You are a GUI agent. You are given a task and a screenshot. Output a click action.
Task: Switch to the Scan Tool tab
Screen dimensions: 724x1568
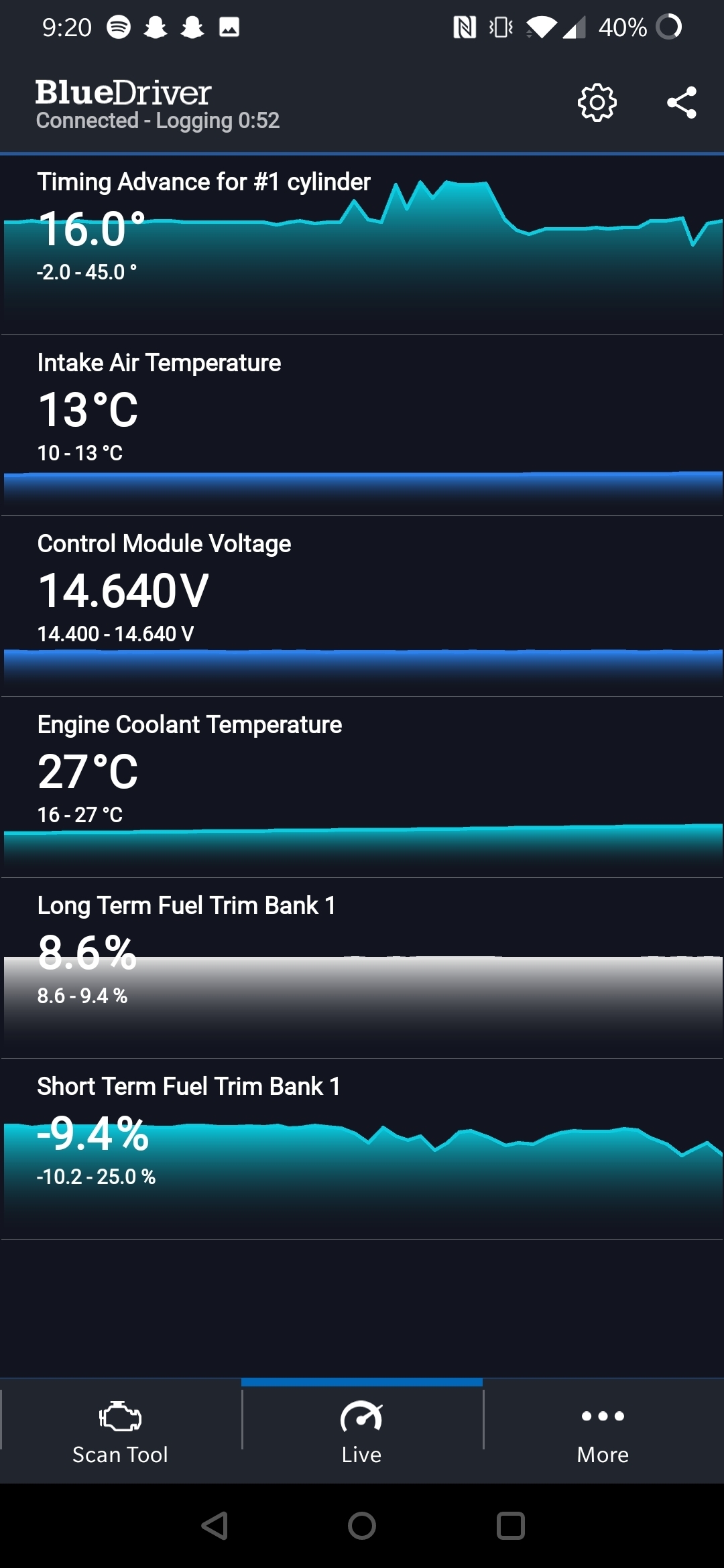tap(121, 1432)
